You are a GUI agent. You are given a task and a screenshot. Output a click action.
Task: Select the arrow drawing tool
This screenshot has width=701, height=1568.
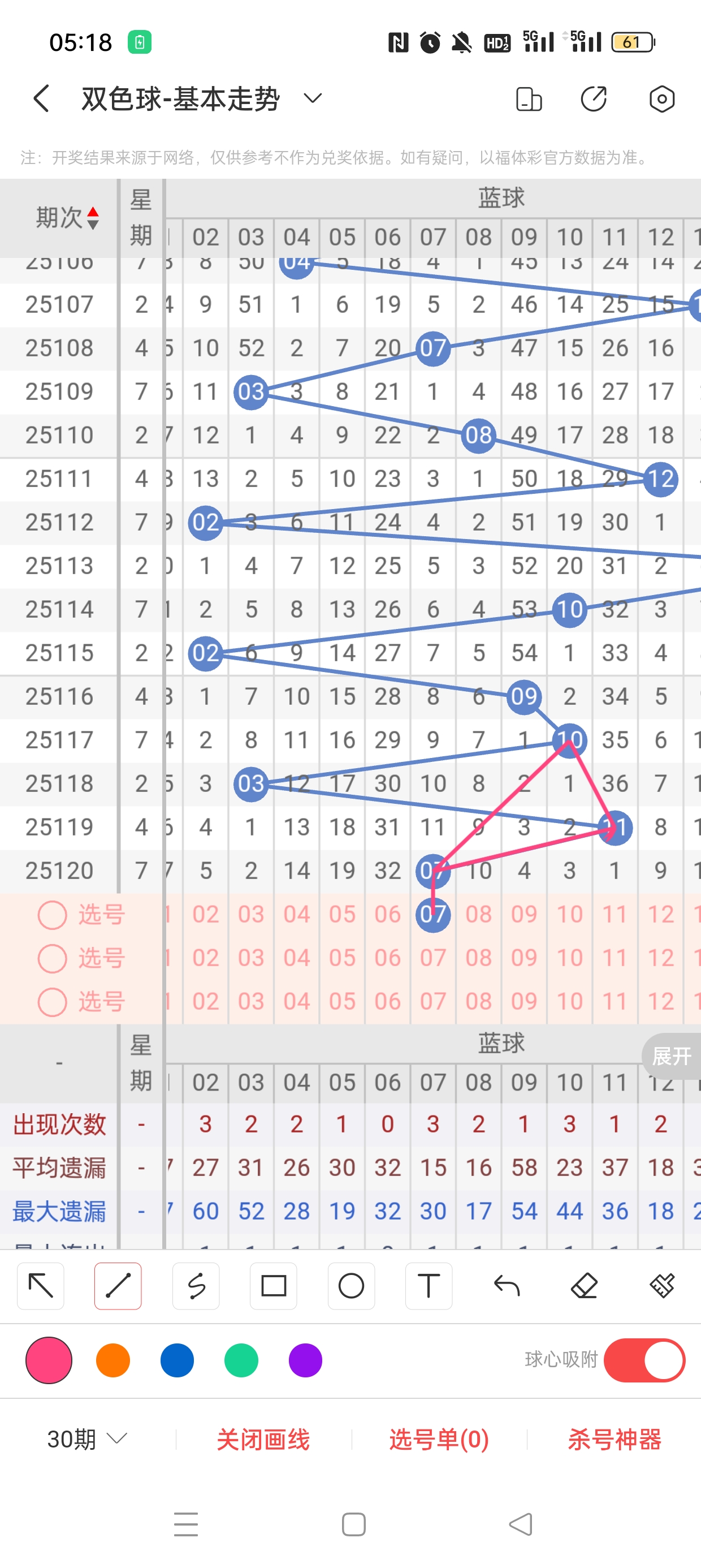(41, 1286)
